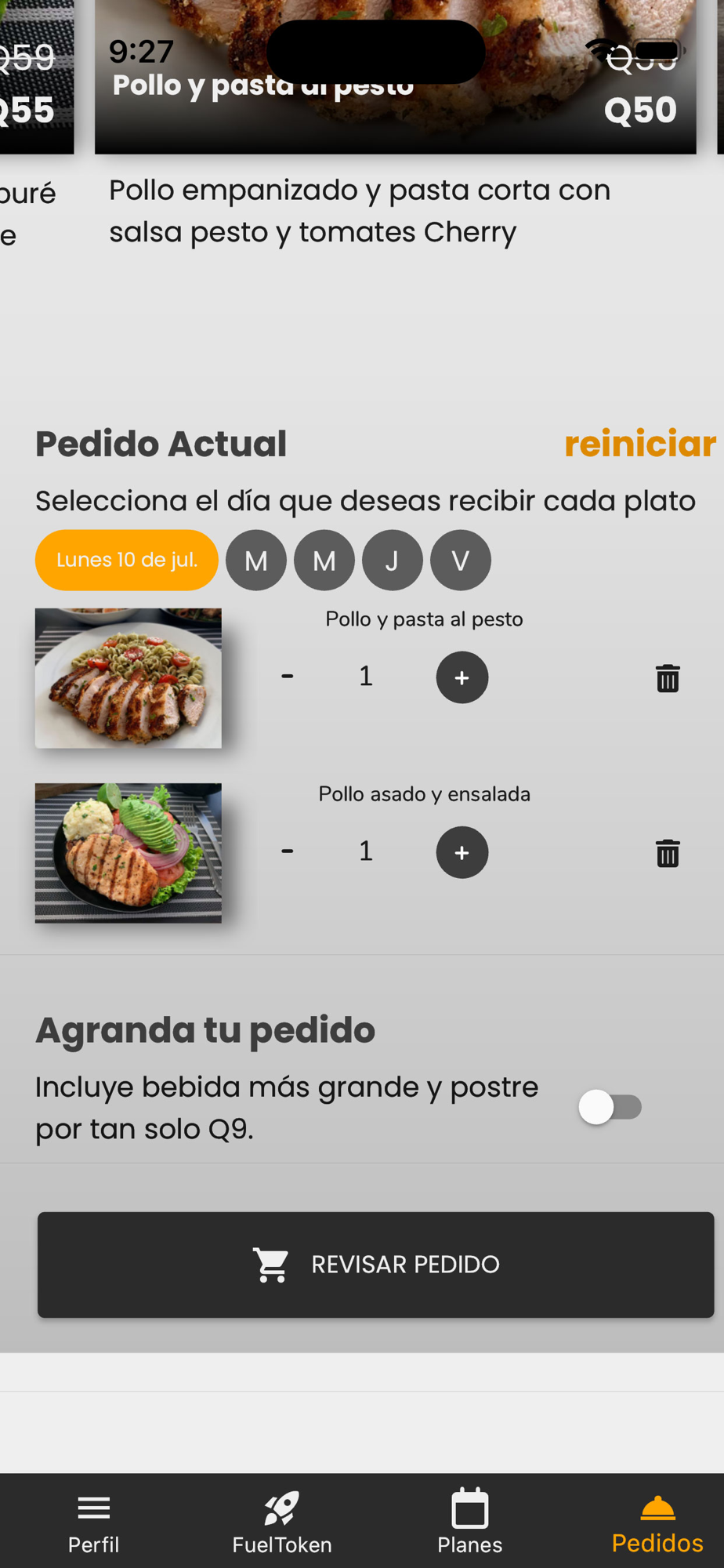Select the Lunes 10 de jul. day chip

point(127,560)
